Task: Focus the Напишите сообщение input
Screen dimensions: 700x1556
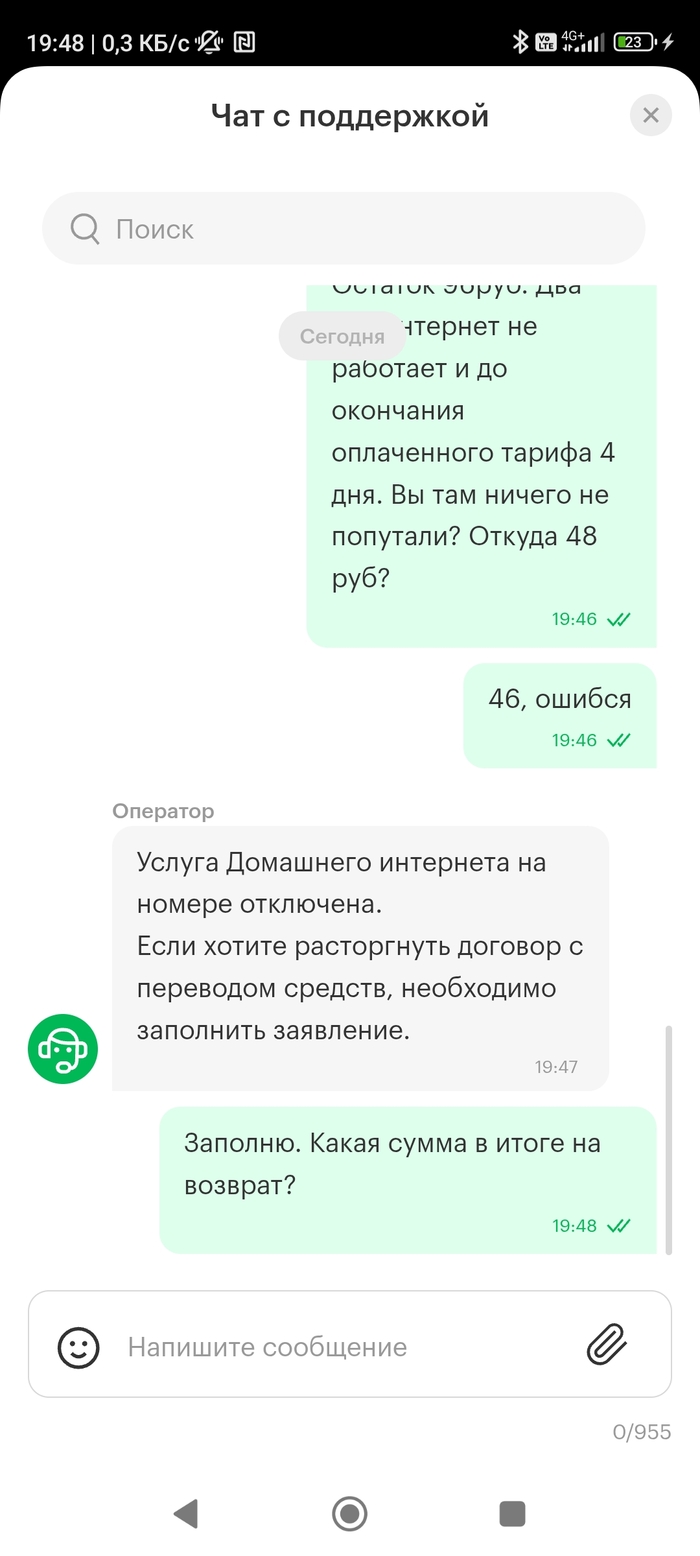Action: tap(340, 1346)
